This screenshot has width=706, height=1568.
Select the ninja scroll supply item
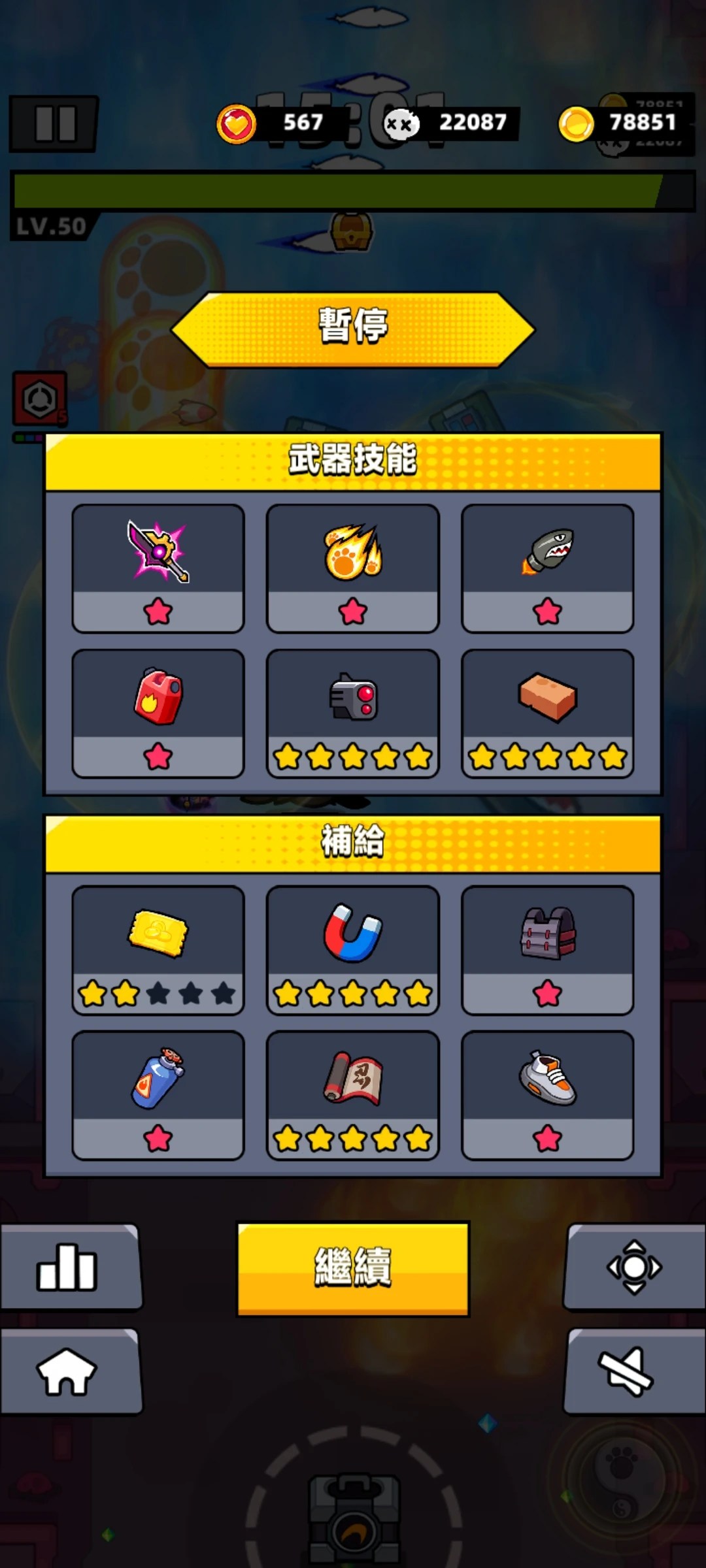pos(353,1095)
